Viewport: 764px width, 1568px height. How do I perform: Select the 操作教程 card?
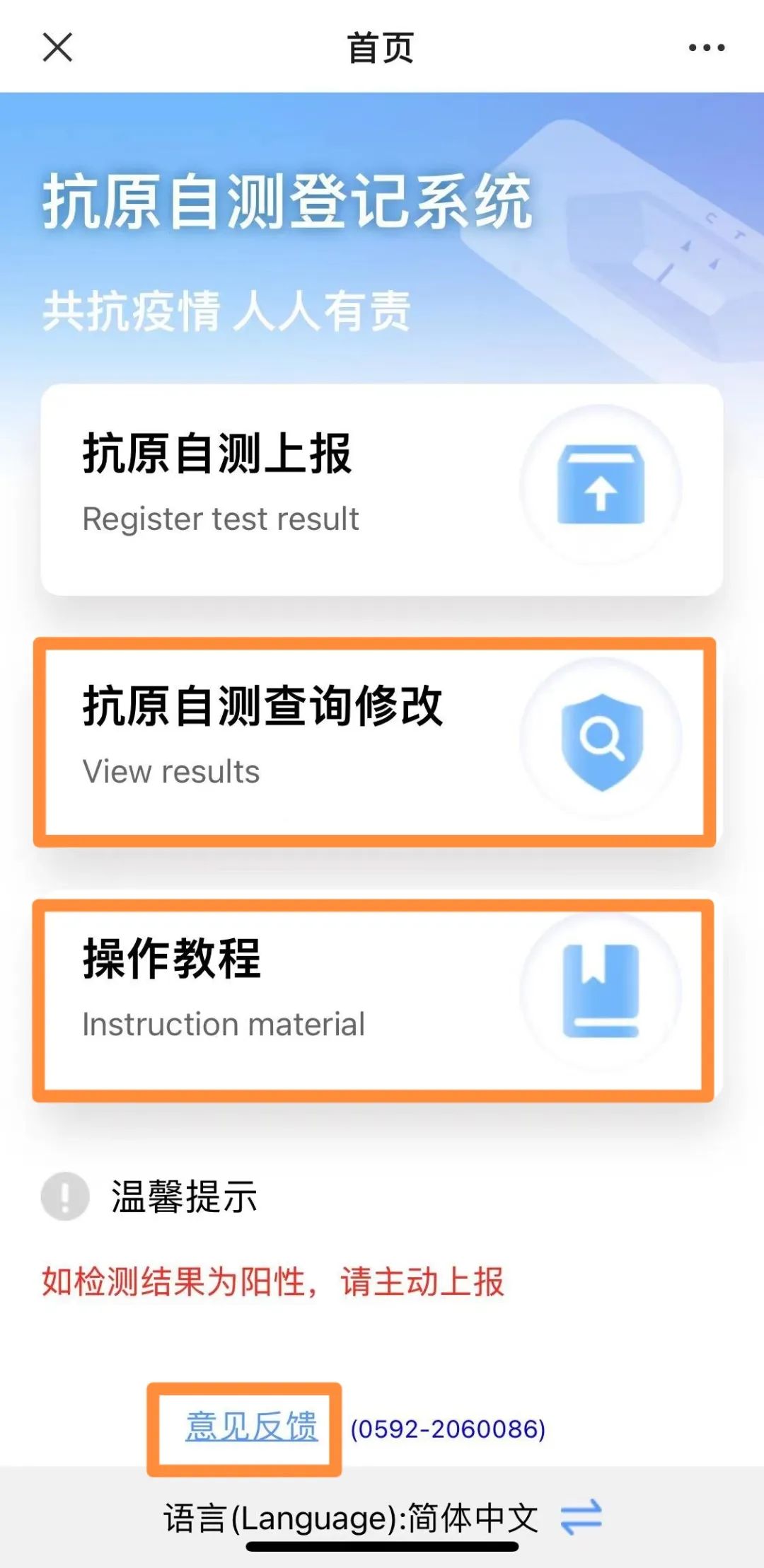[375, 991]
